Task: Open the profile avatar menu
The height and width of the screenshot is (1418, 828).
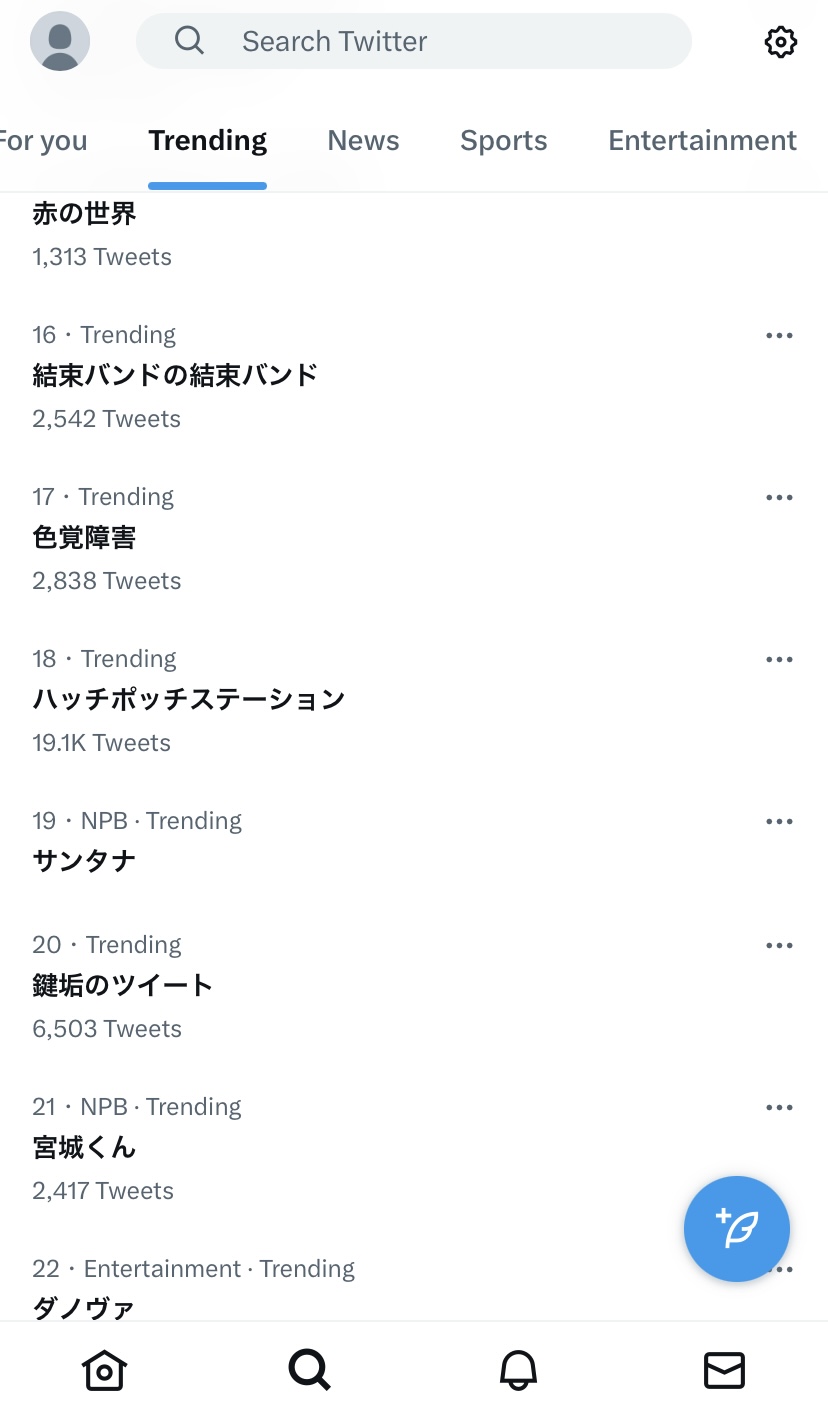Action: point(60,41)
